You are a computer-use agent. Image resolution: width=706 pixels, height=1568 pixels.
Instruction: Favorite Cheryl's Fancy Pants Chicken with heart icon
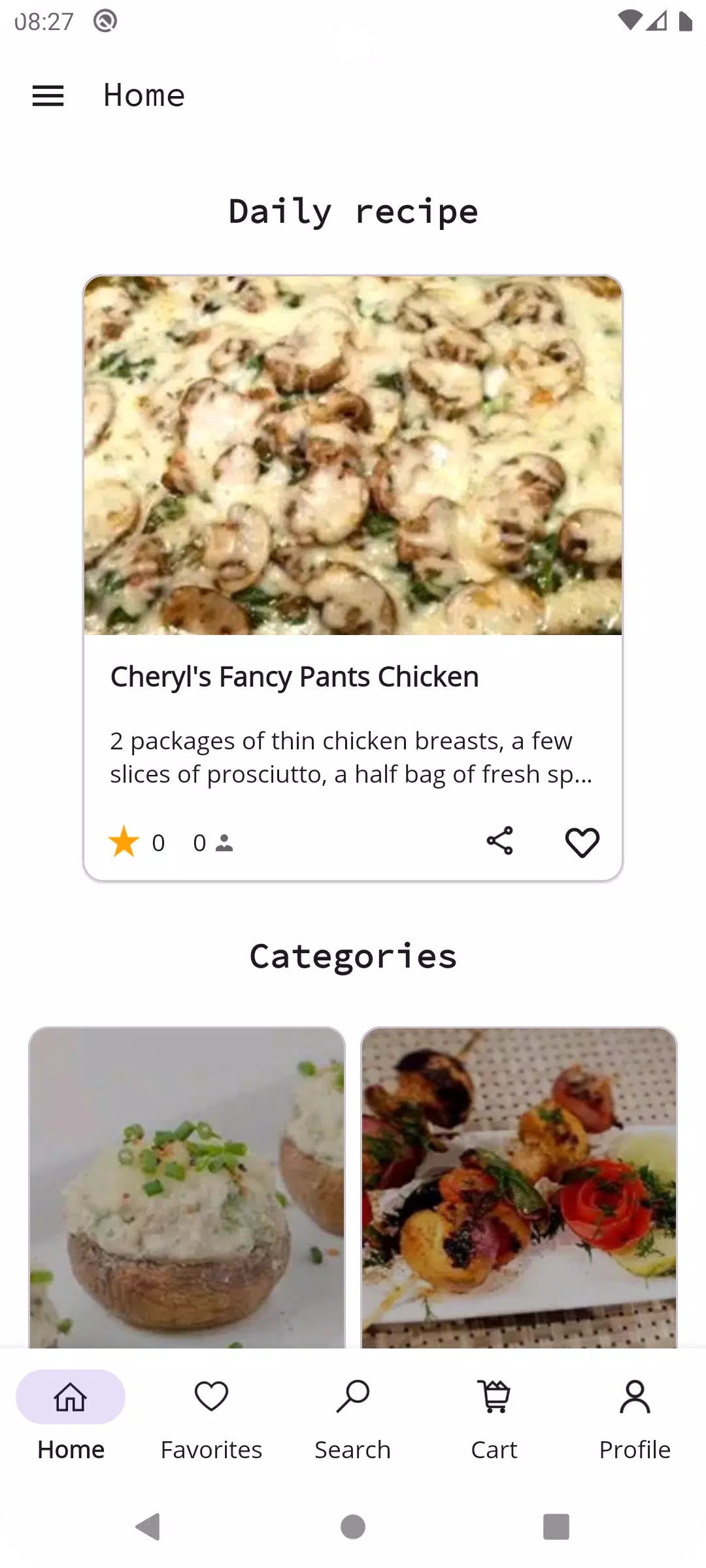(582, 842)
